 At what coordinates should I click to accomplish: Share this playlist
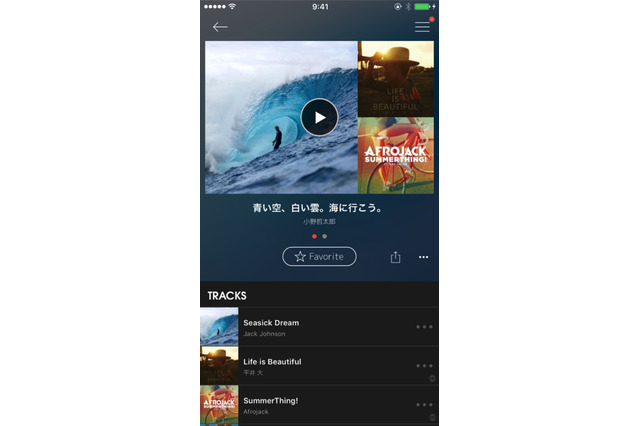[395, 257]
